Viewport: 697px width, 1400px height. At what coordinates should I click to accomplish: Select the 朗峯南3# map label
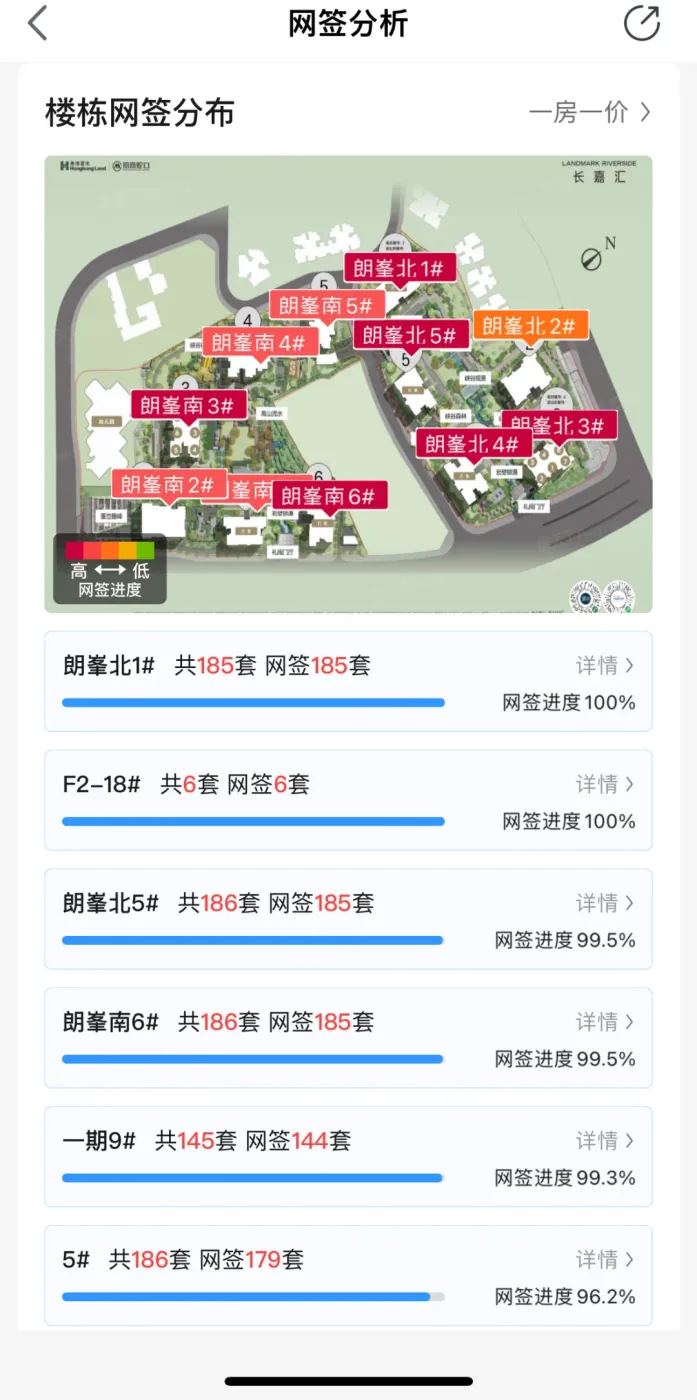pyautogui.click(x=187, y=405)
